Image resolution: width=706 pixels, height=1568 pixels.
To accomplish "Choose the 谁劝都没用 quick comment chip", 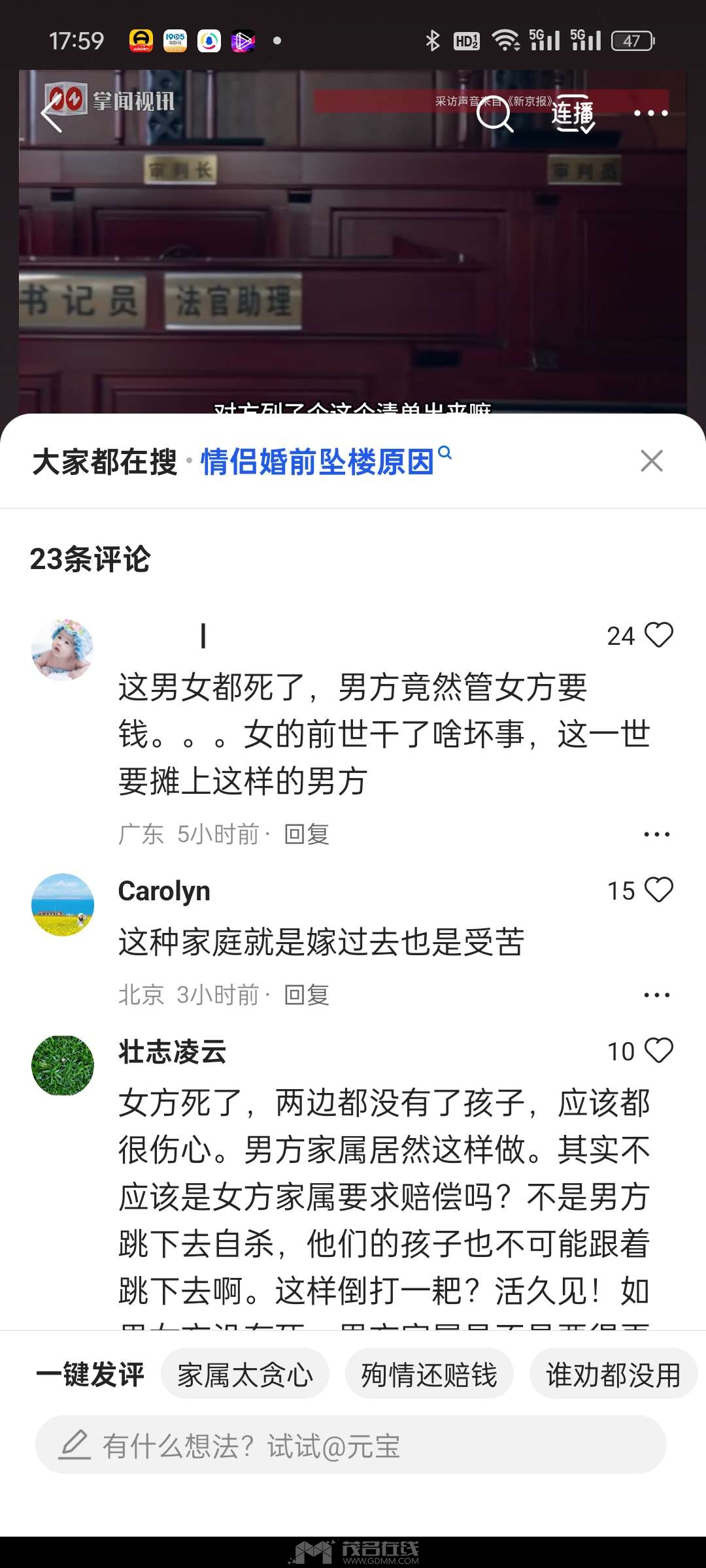I will point(613,1375).
